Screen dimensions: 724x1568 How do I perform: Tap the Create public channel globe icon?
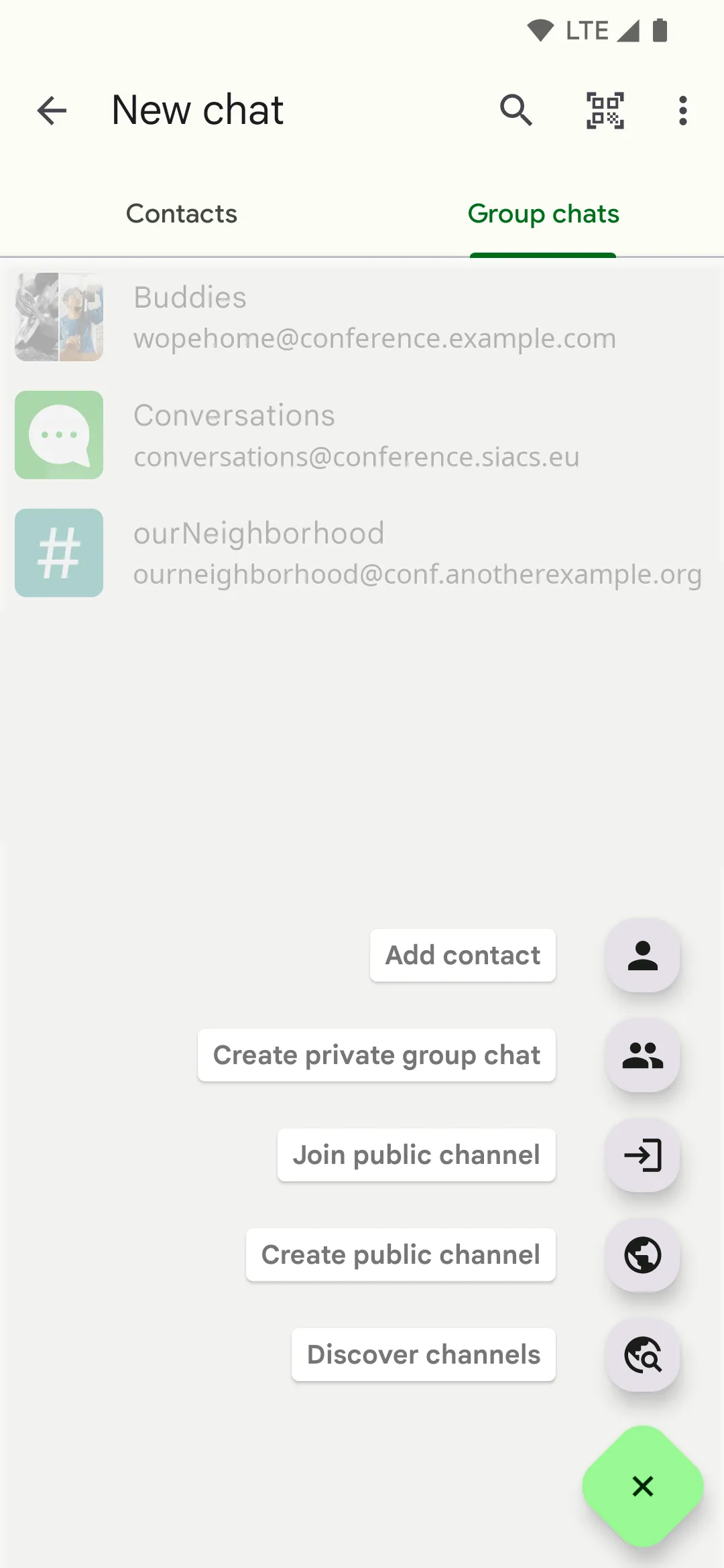tap(642, 1254)
